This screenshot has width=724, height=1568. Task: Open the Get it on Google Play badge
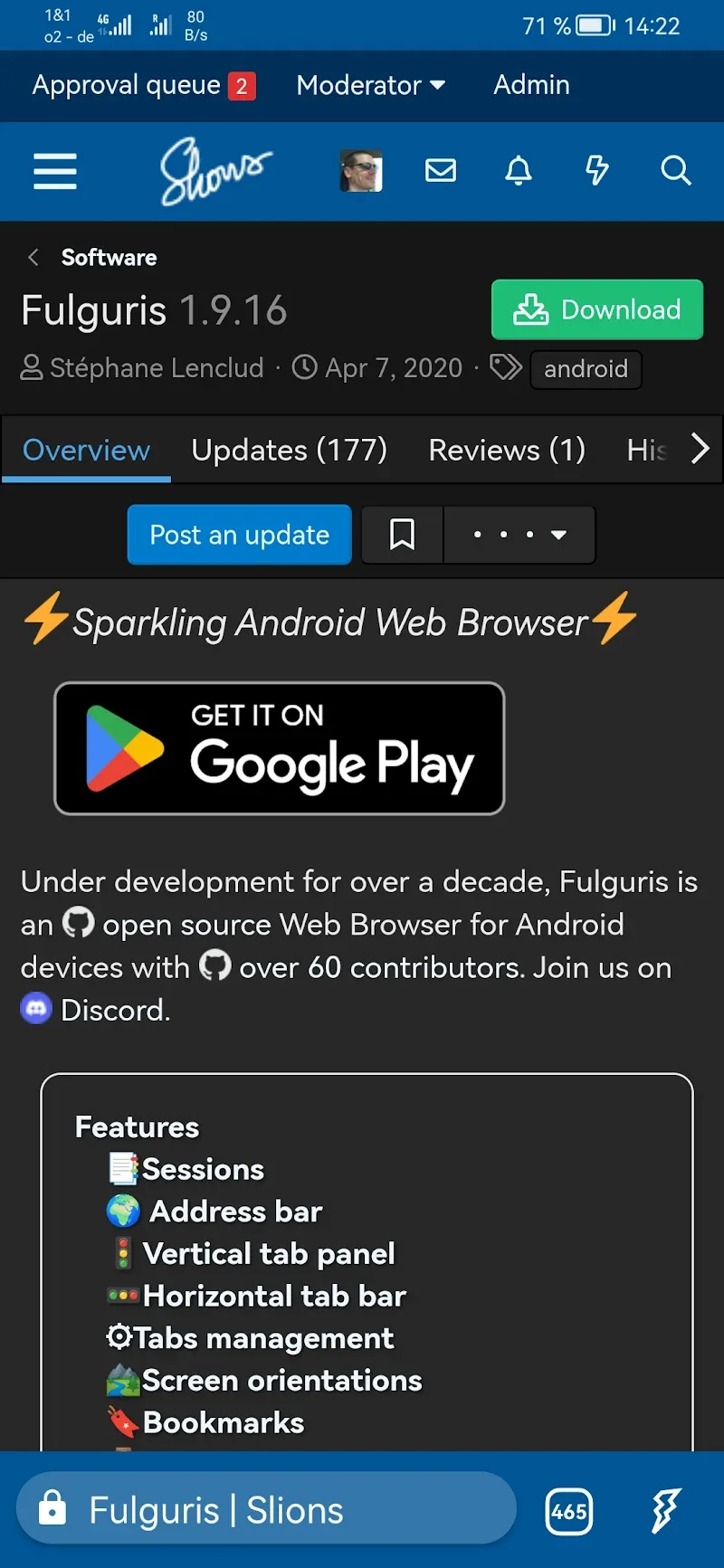(x=279, y=748)
